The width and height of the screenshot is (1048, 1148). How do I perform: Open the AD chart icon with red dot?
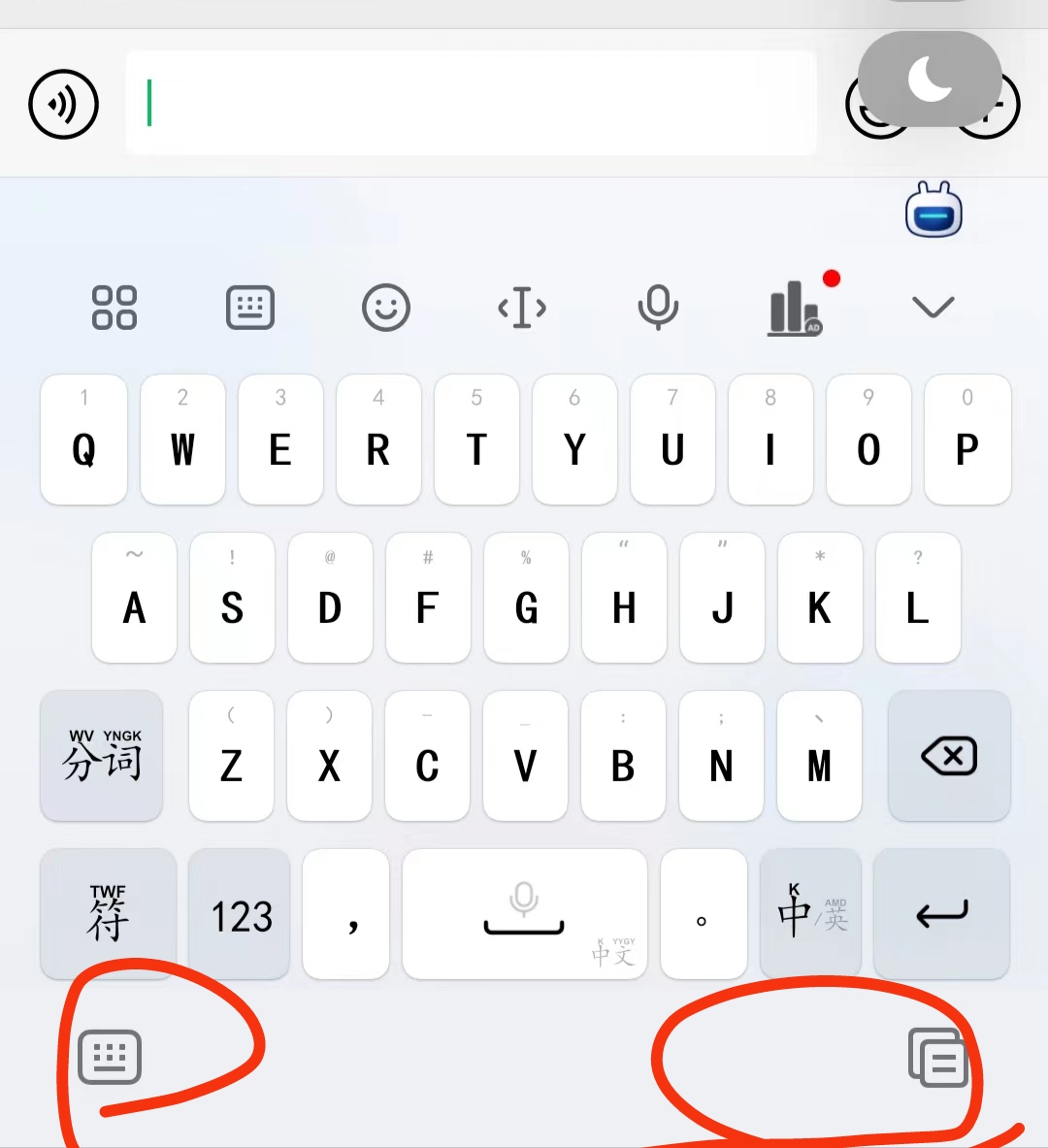tap(795, 309)
